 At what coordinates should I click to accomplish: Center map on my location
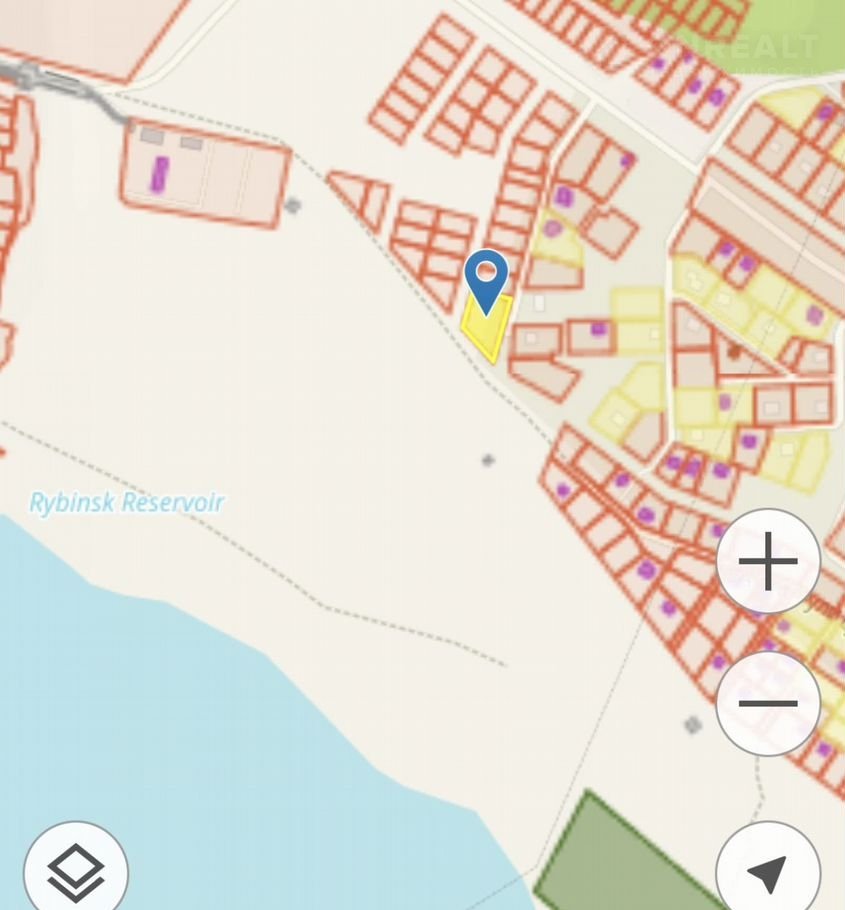[767, 871]
